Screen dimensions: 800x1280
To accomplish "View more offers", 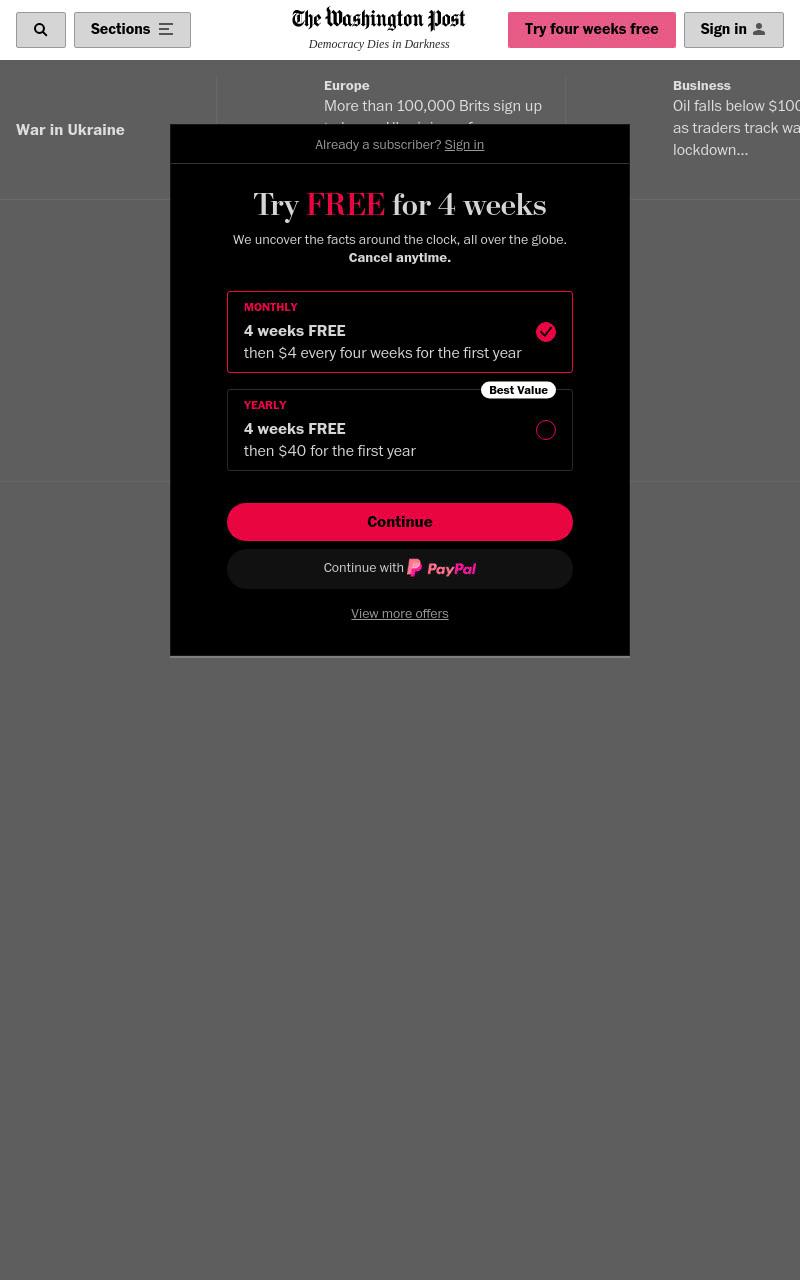I will point(400,614).
